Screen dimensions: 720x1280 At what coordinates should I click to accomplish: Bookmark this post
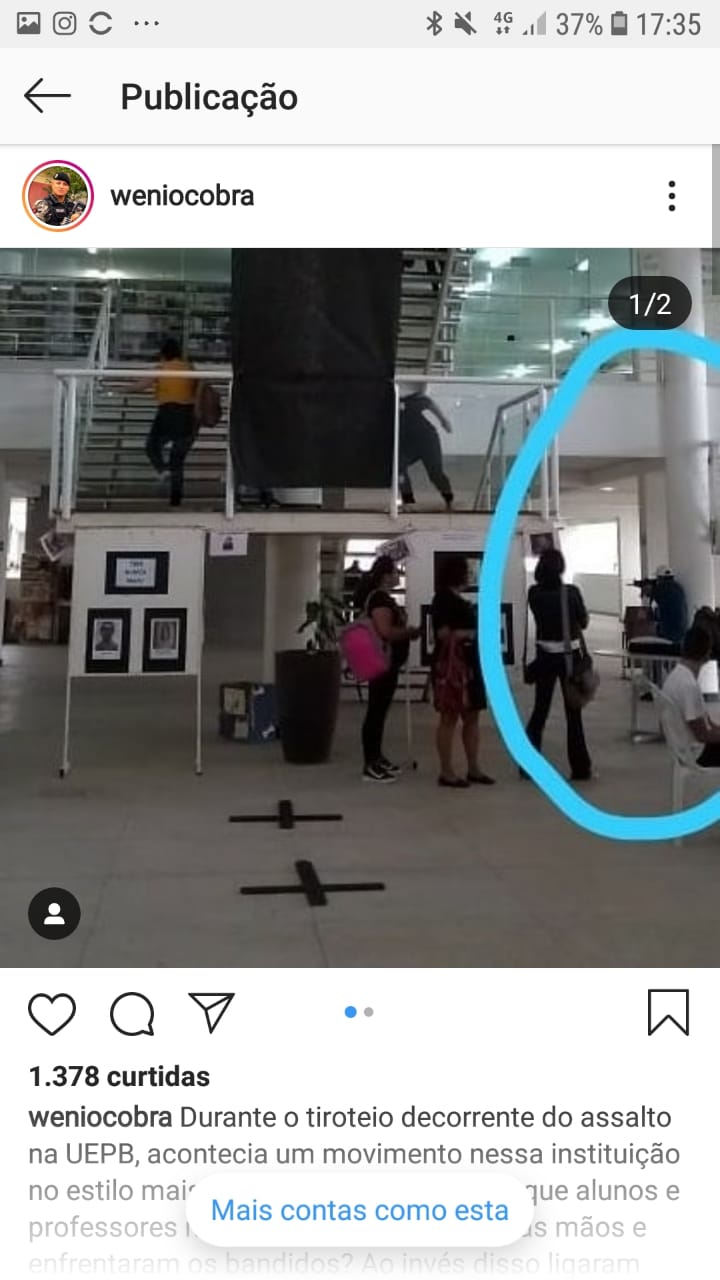(x=668, y=1013)
